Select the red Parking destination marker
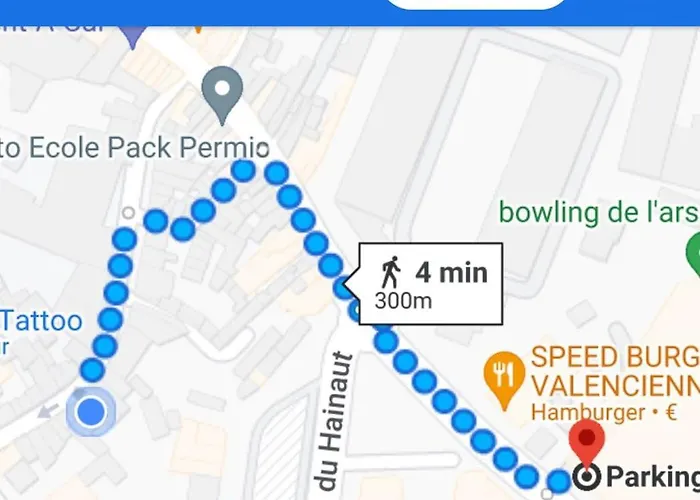Screen dimensions: 700x500 tap(586, 441)
